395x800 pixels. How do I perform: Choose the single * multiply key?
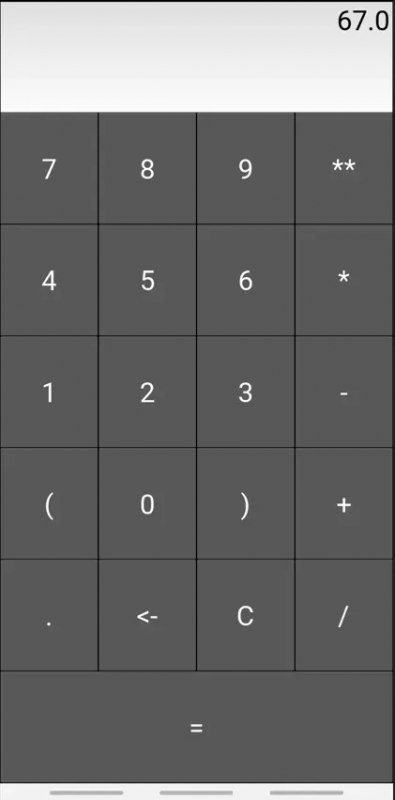344,280
